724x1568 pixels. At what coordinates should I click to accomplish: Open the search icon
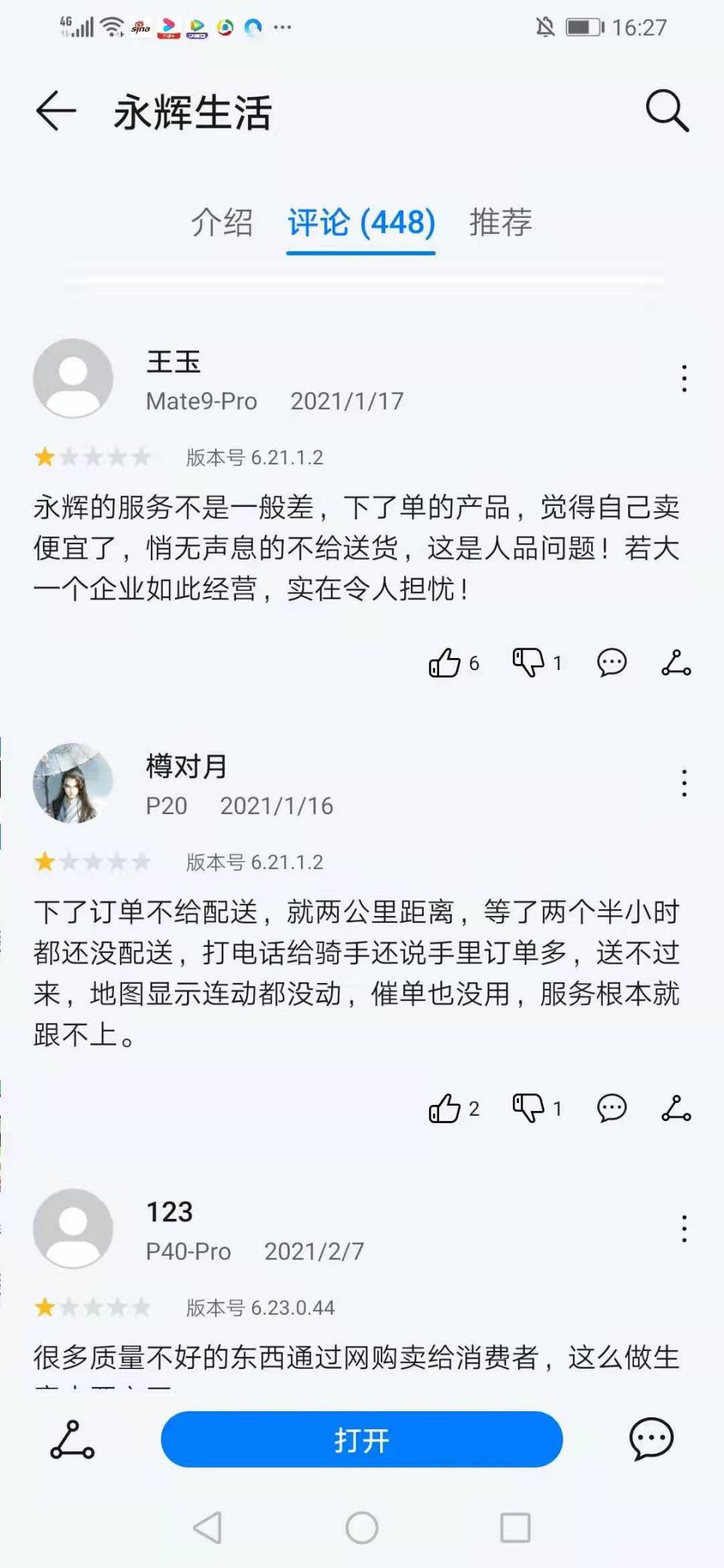[667, 112]
